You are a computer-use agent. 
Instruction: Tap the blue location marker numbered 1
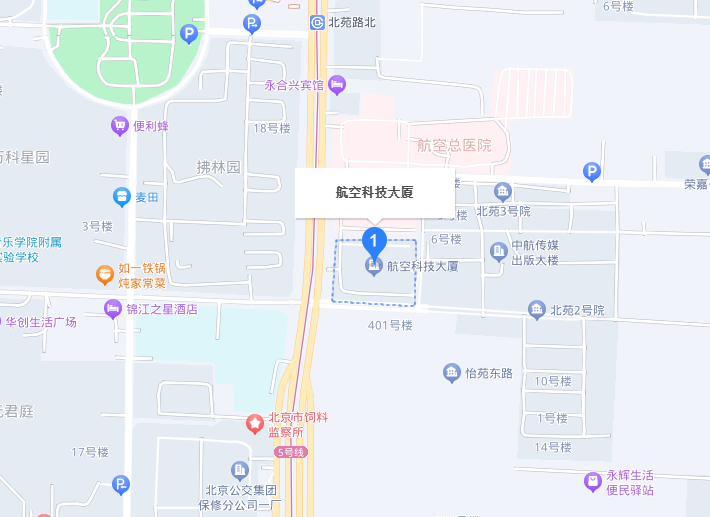[374, 241]
